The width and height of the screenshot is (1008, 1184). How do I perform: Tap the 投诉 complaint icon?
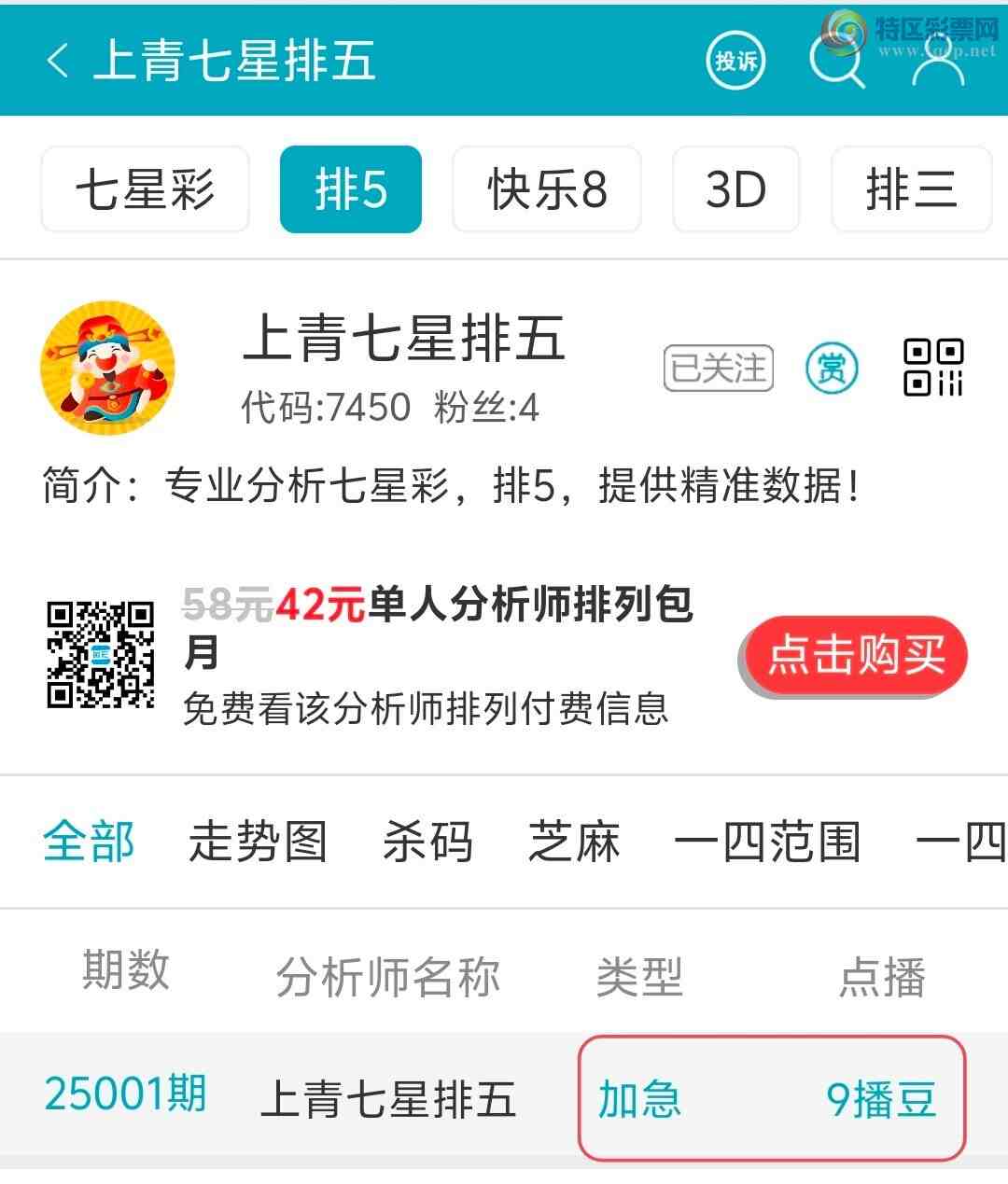[x=735, y=62]
